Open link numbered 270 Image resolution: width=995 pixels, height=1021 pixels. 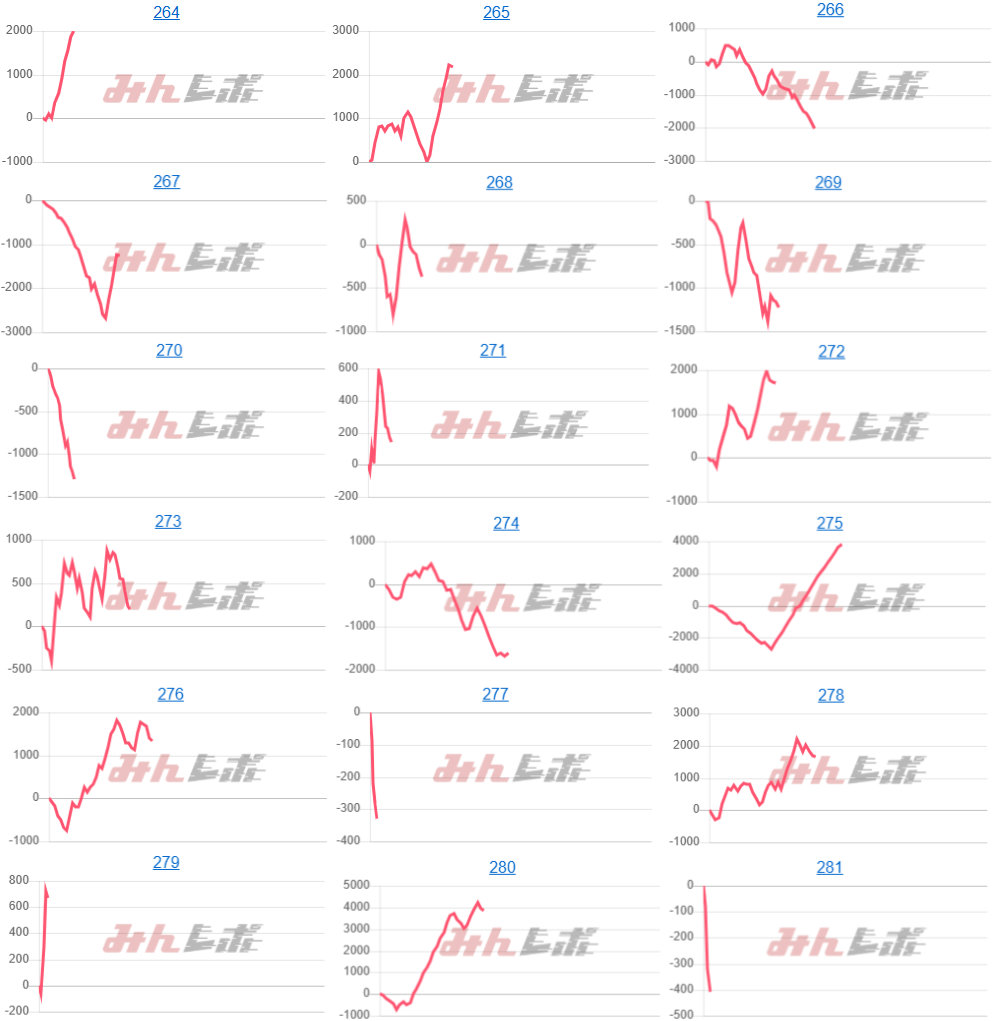[169, 350]
